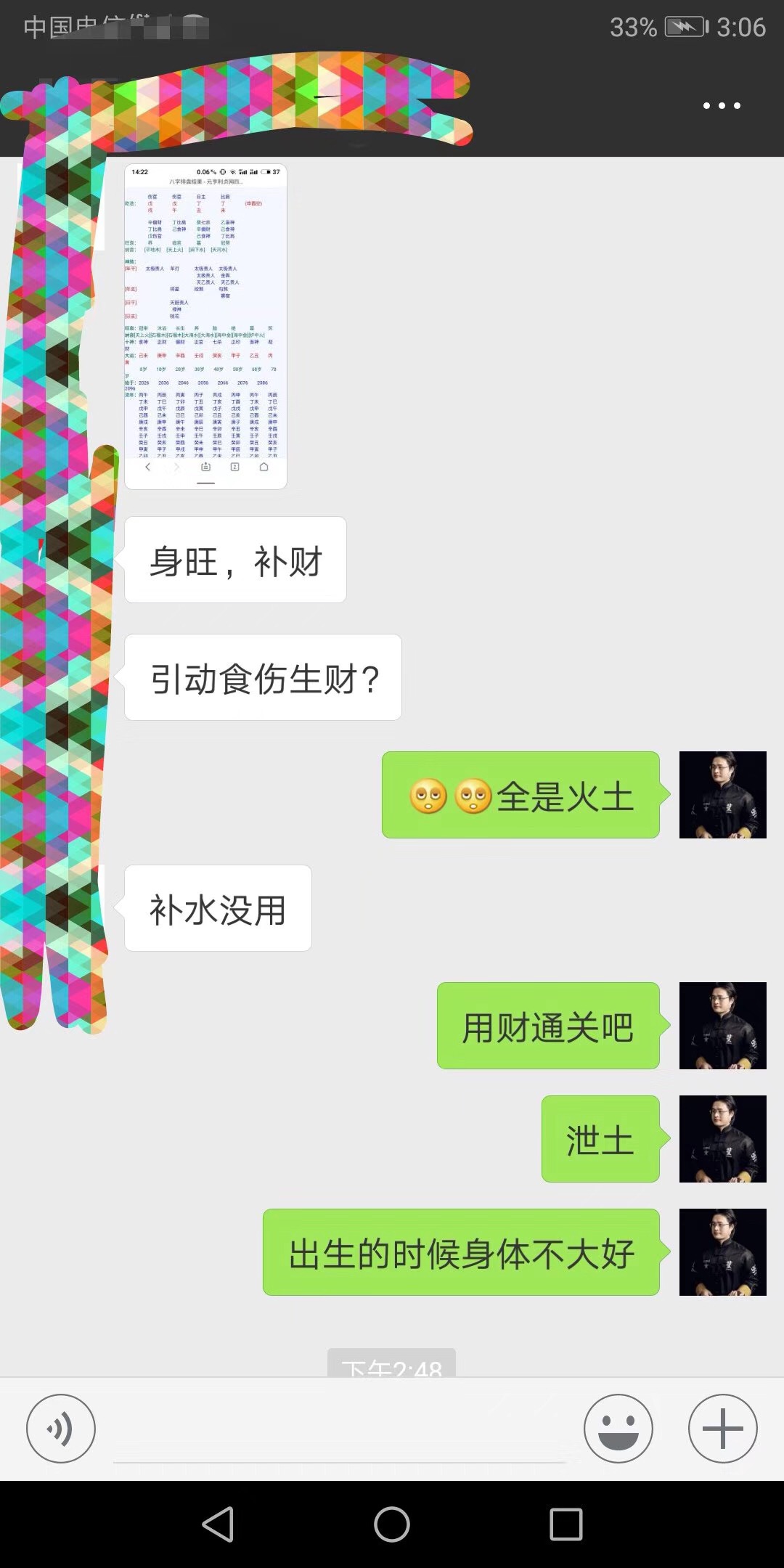Open the plus attachments menu
Screen dimensions: 784x1568
722,1429
